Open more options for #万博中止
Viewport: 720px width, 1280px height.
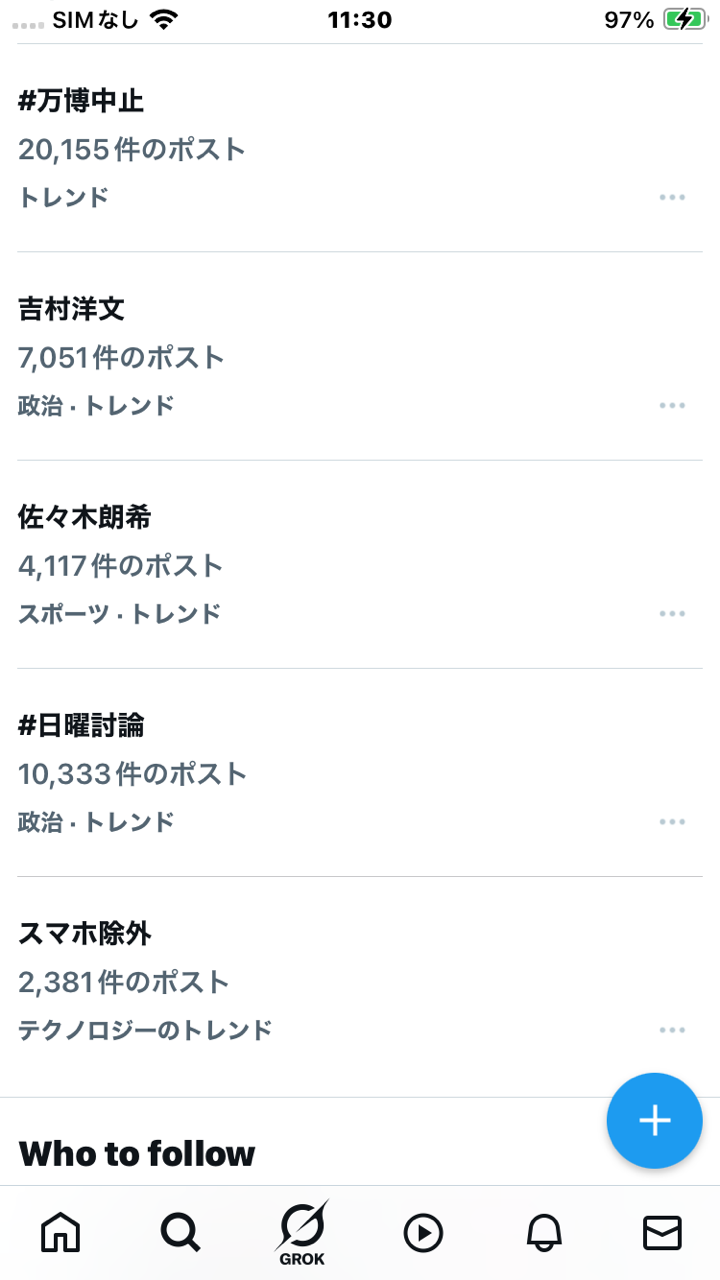pos(672,197)
